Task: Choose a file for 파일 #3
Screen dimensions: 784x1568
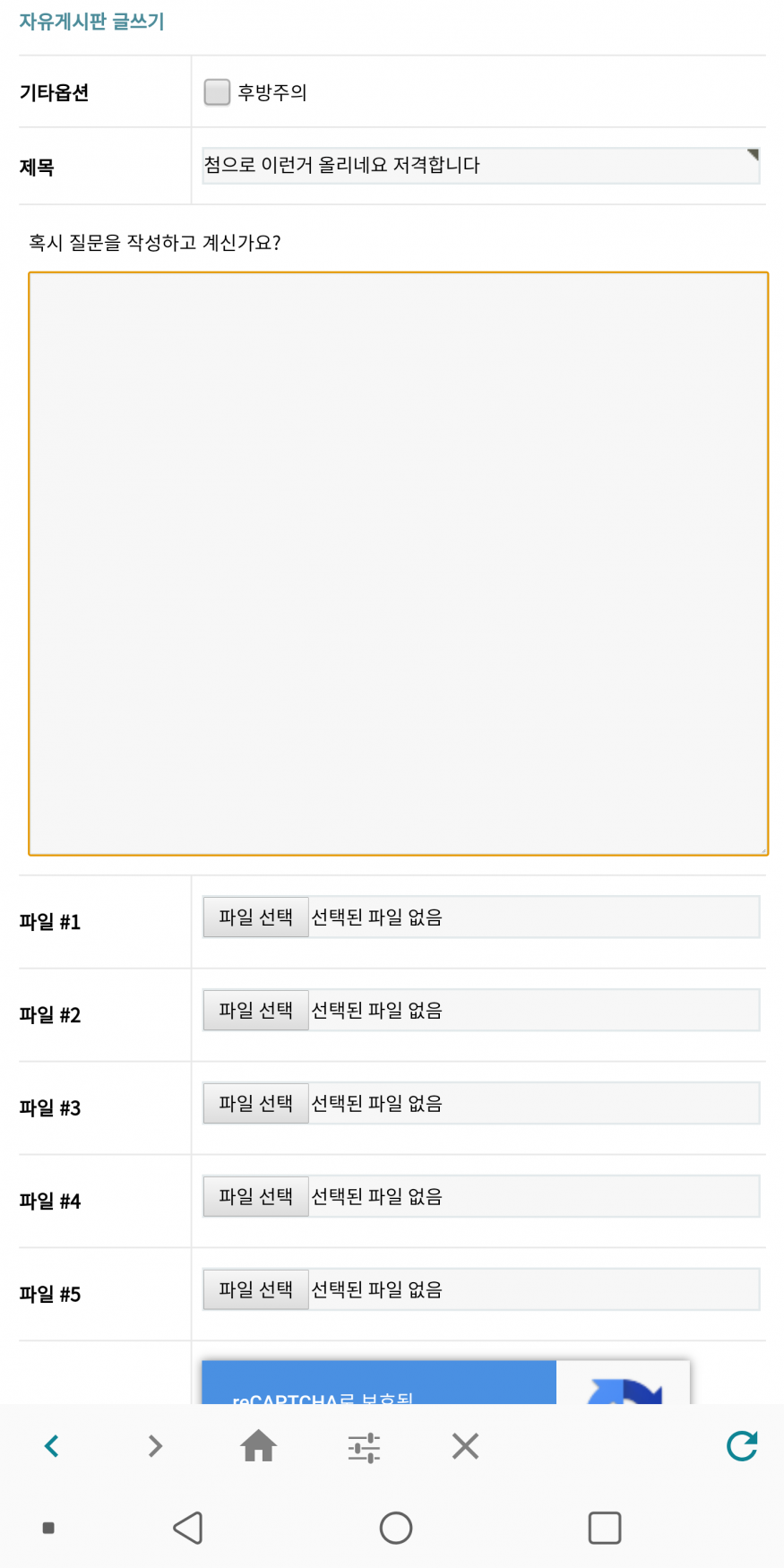Action: (256, 1104)
